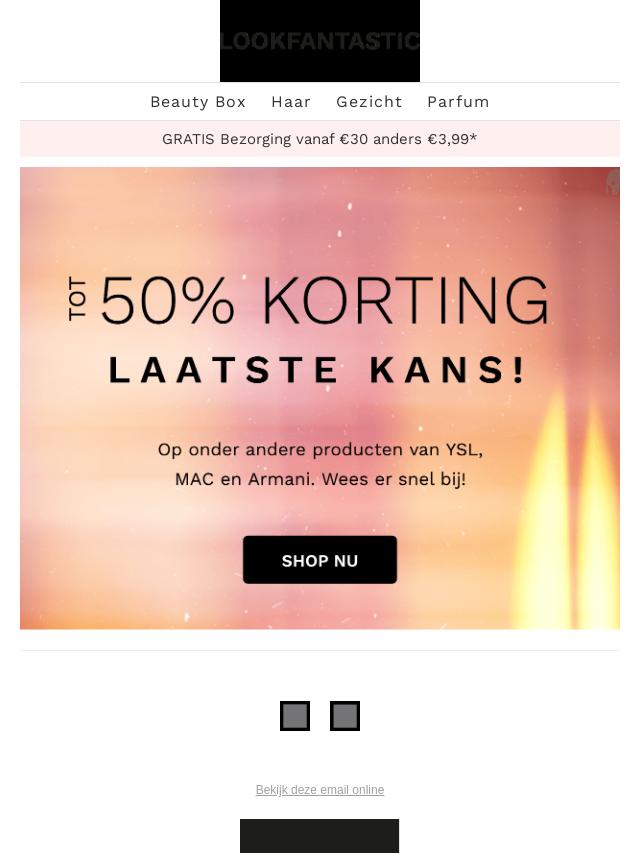Open the Parfum section
640x854 pixels.
click(x=458, y=102)
